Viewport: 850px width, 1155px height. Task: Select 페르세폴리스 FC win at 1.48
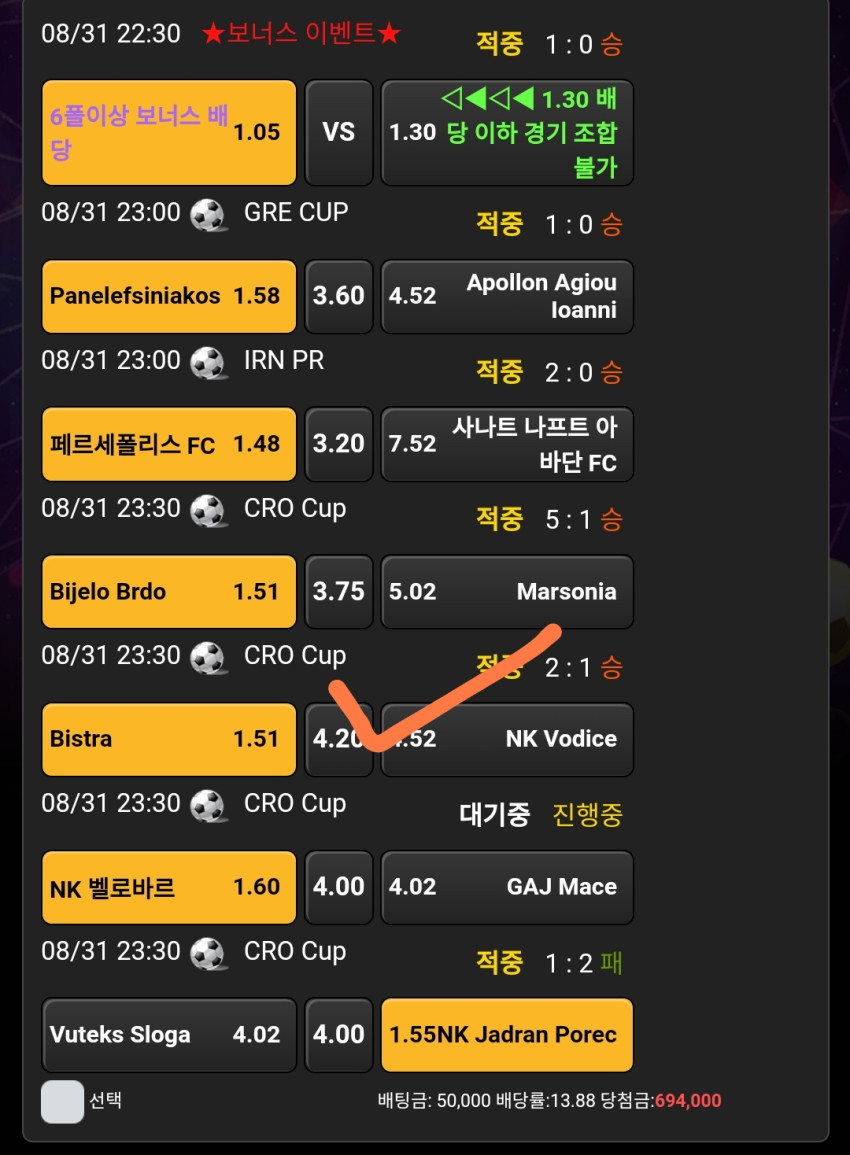[x=169, y=444]
